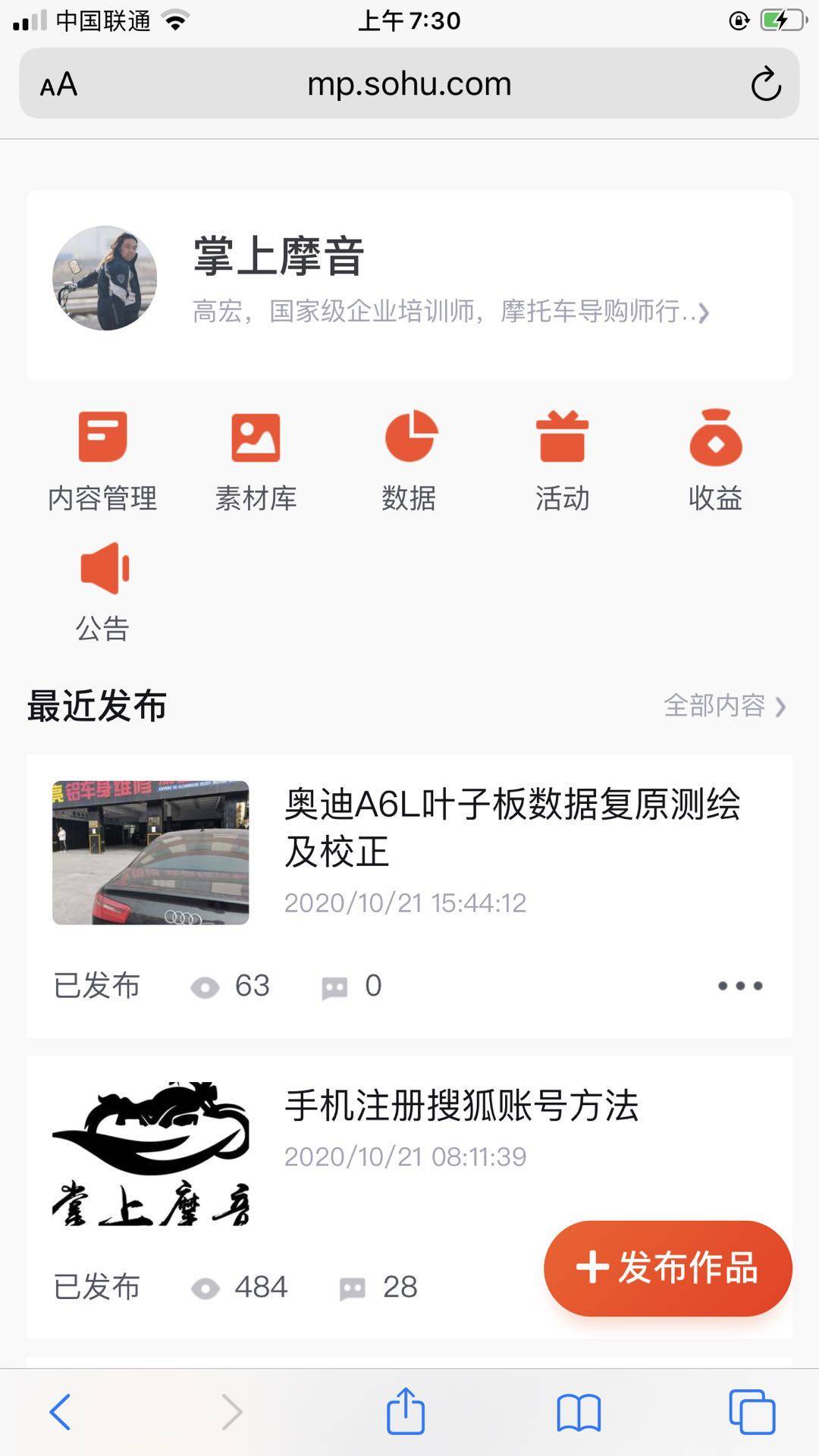Tap the AA text size menu

[59, 83]
